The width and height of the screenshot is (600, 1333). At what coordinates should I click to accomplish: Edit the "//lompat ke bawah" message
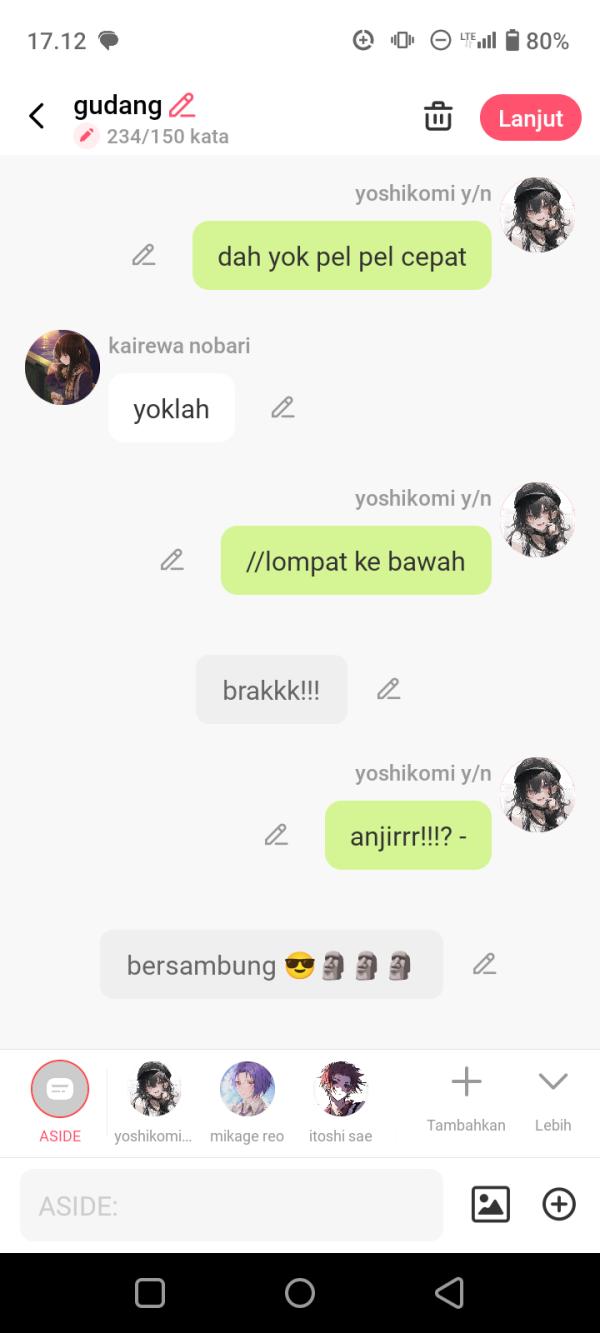click(x=172, y=560)
